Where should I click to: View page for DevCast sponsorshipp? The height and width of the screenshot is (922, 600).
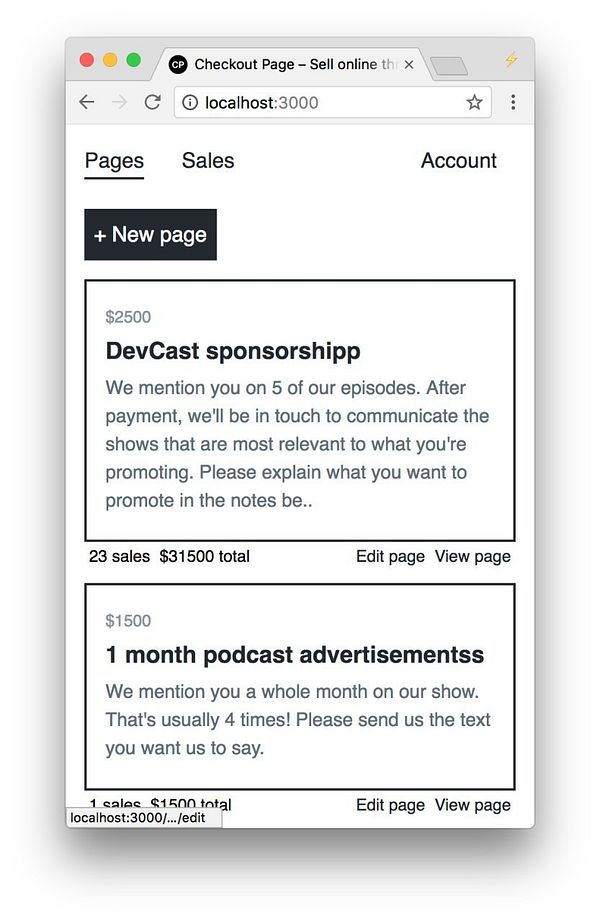pyautogui.click(x=472, y=556)
